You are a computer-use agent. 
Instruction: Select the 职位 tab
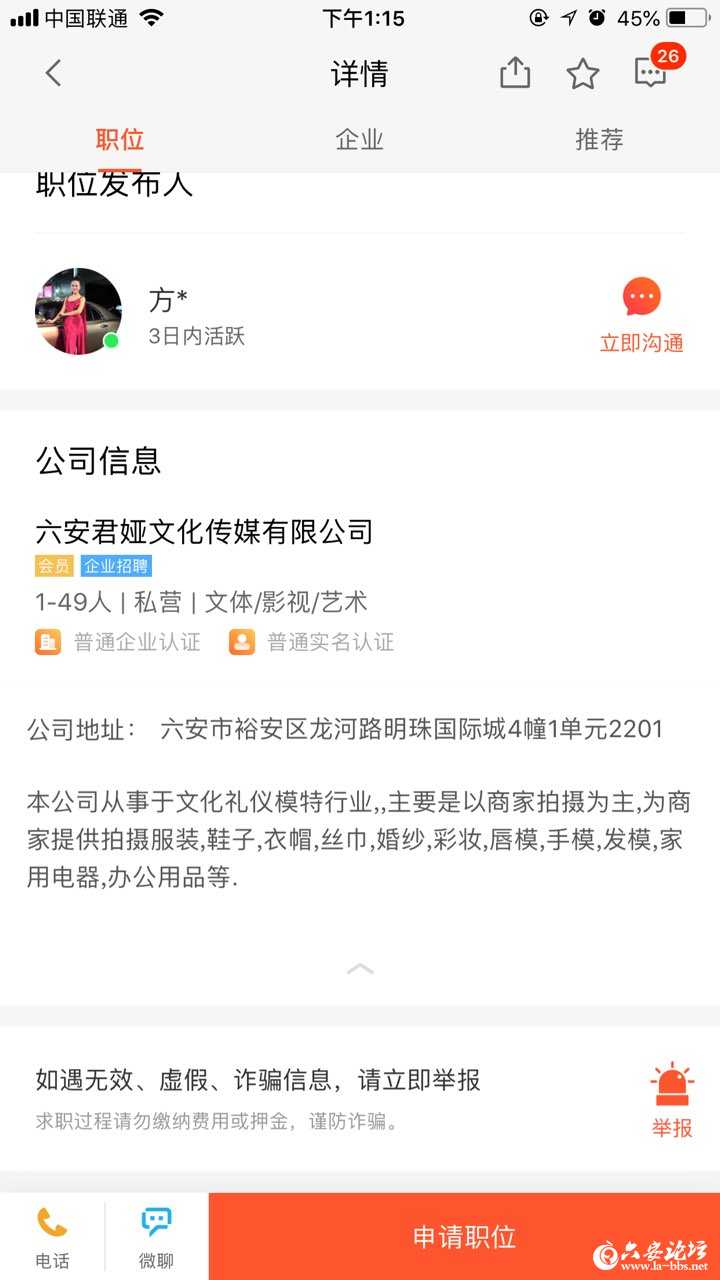pos(120,140)
